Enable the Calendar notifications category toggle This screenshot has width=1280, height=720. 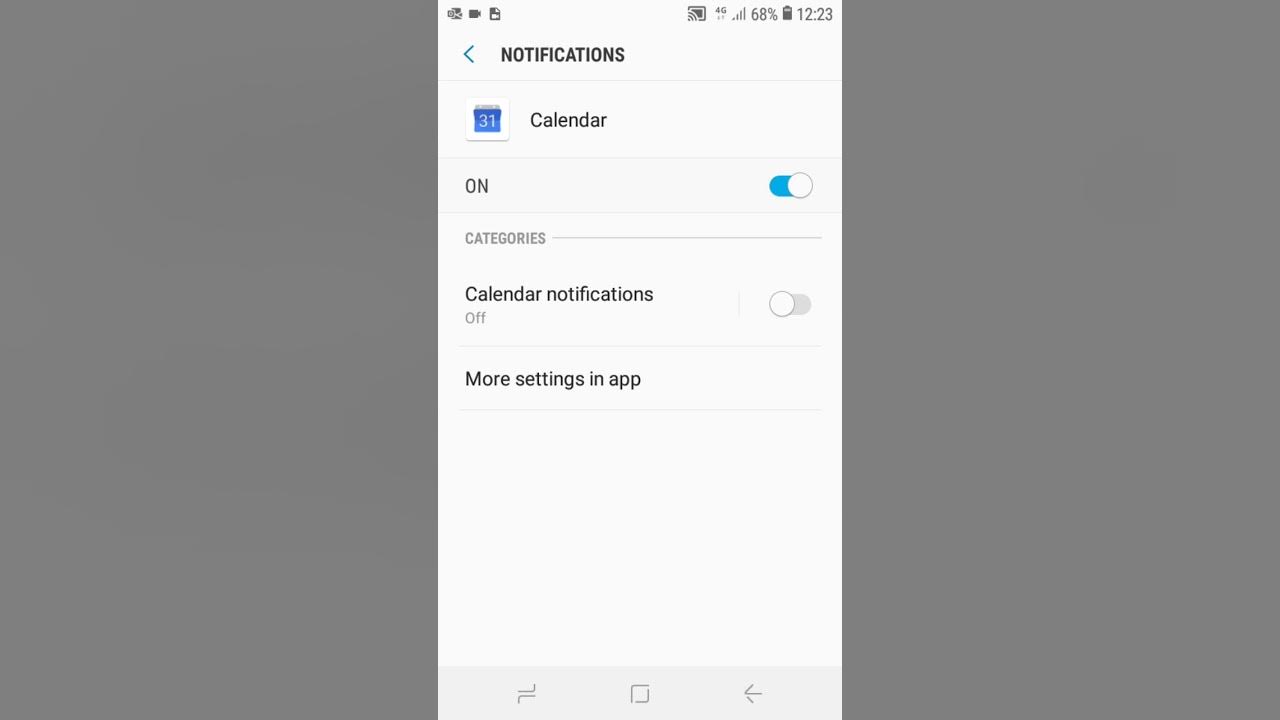[x=790, y=304]
